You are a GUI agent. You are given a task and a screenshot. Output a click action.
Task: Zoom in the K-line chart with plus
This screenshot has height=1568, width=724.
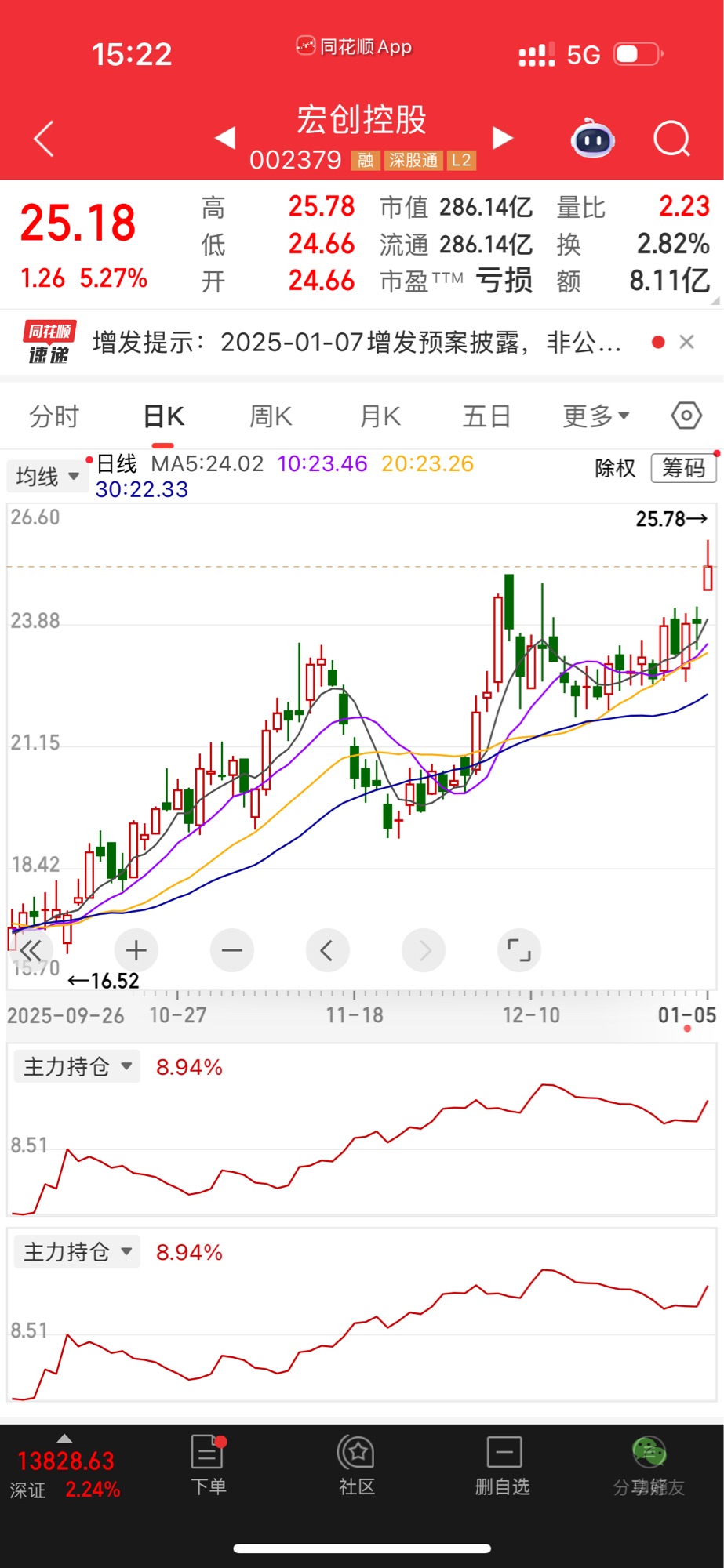(136, 951)
